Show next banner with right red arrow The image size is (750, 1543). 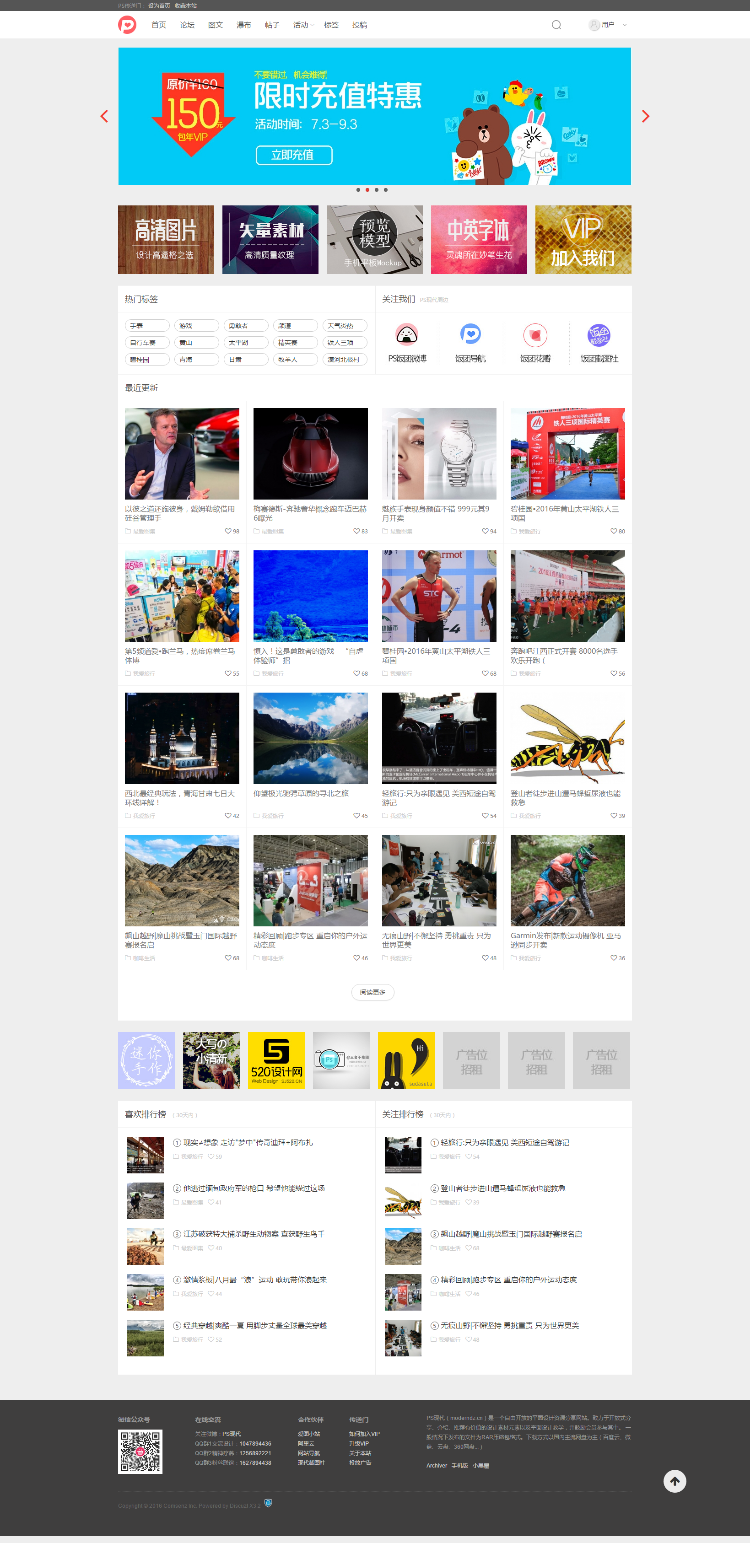click(x=645, y=116)
